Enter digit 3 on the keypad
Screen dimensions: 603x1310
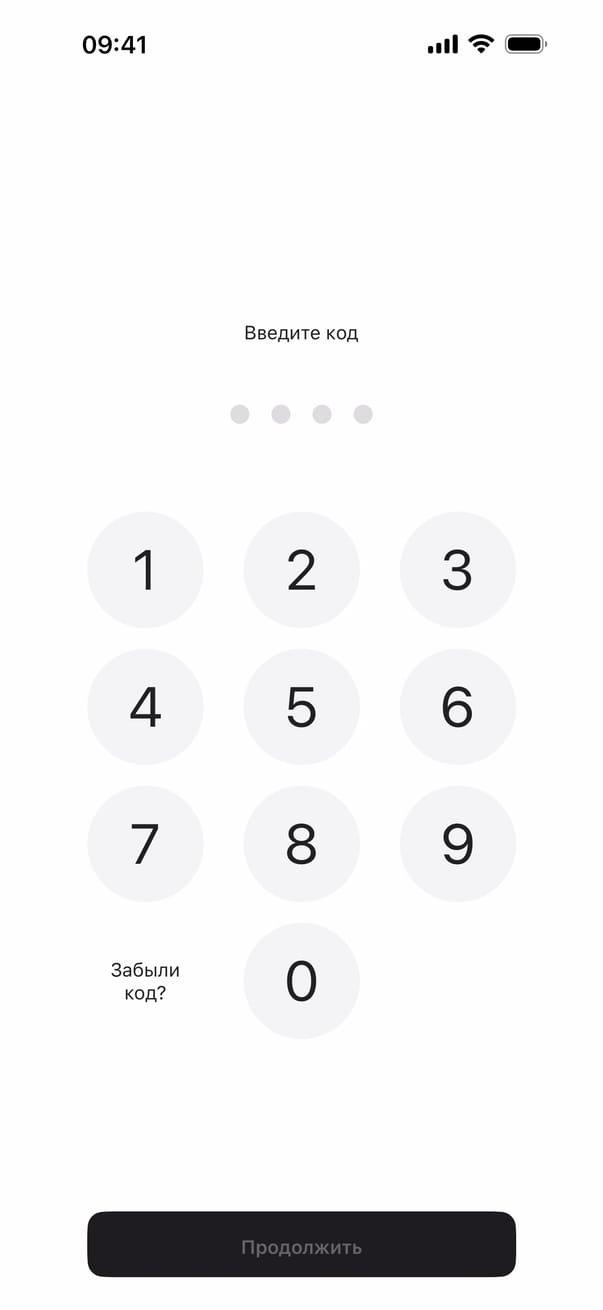[457, 570]
